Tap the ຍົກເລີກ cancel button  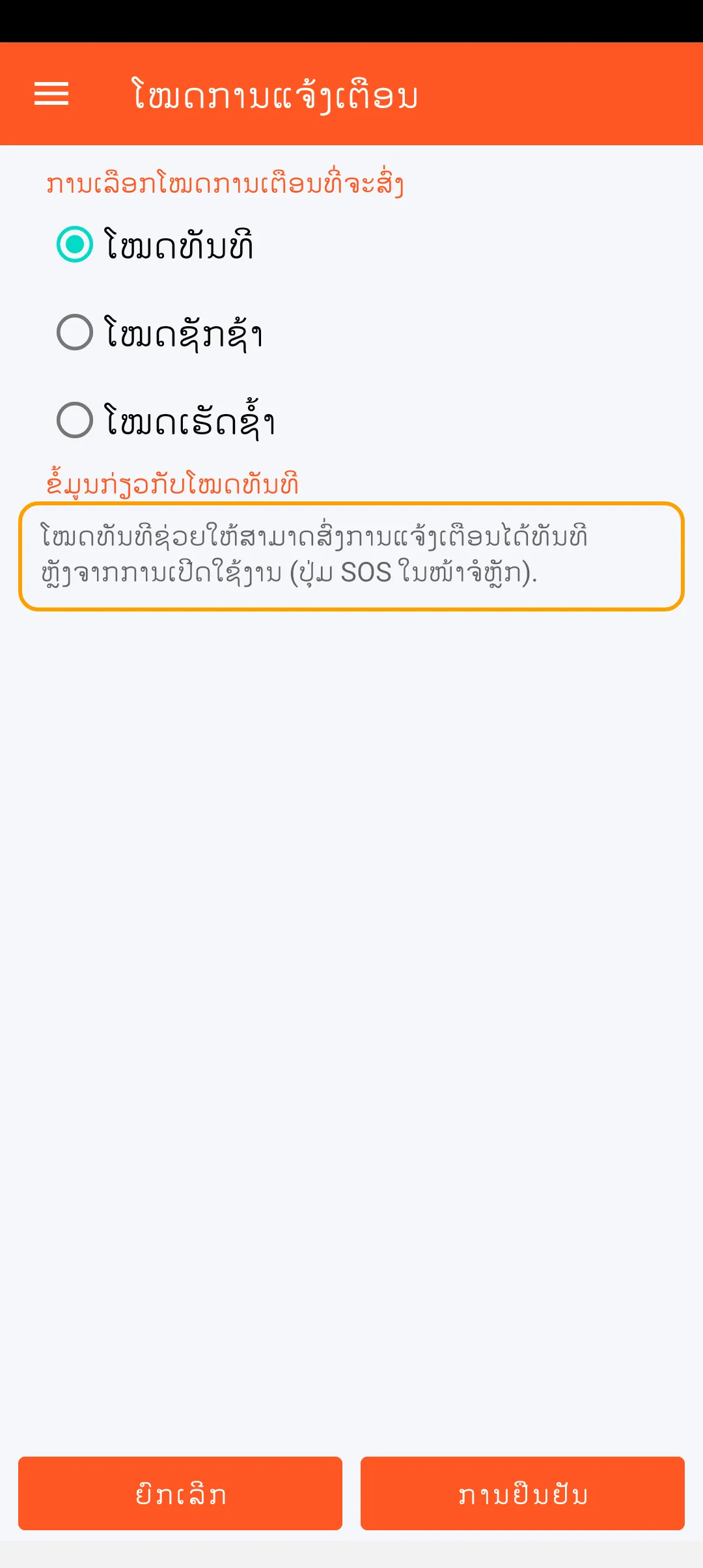point(180,1493)
